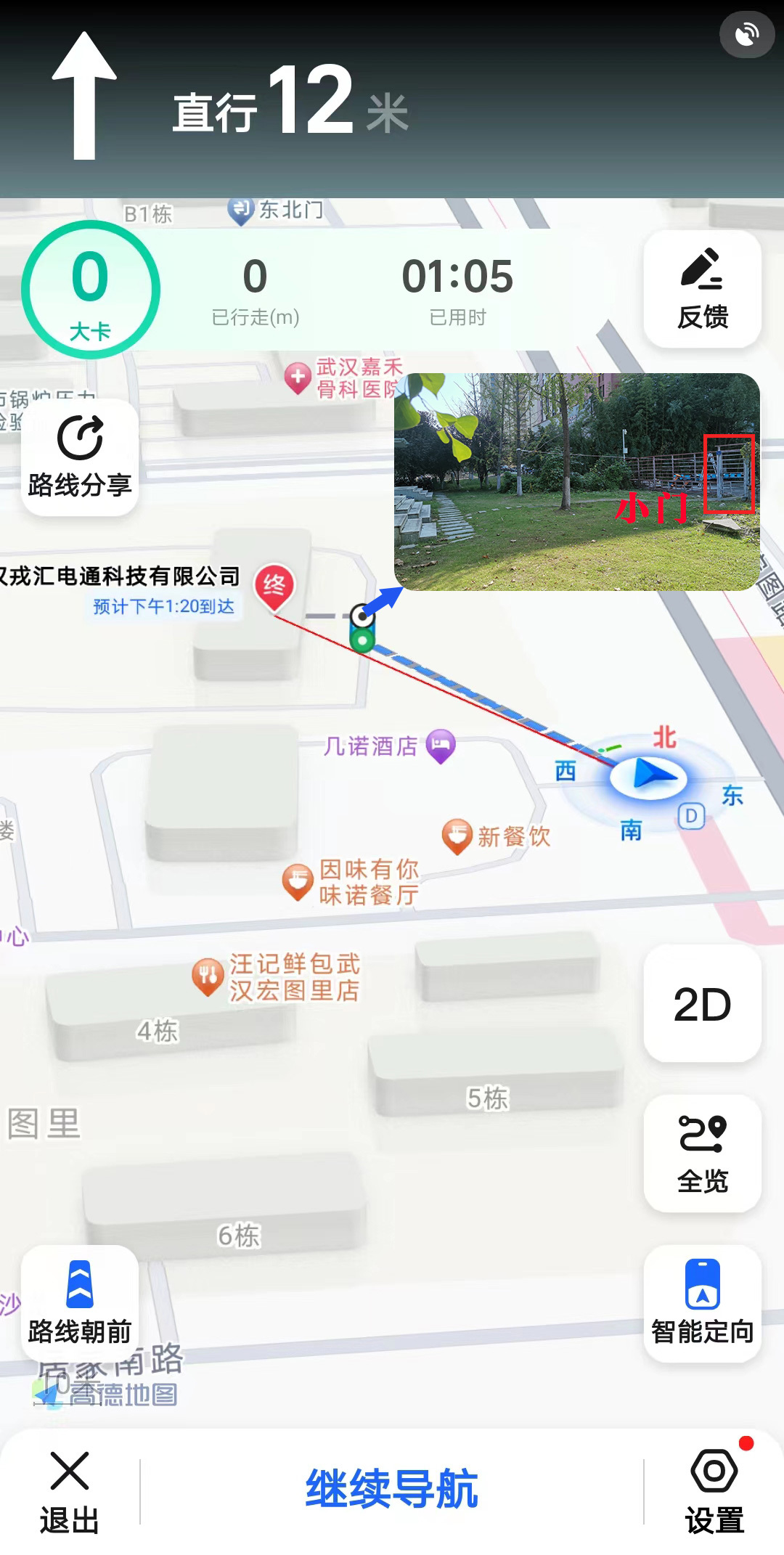Tap the 武汉嘉禾骨科医院 hospital pin

[298, 377]
